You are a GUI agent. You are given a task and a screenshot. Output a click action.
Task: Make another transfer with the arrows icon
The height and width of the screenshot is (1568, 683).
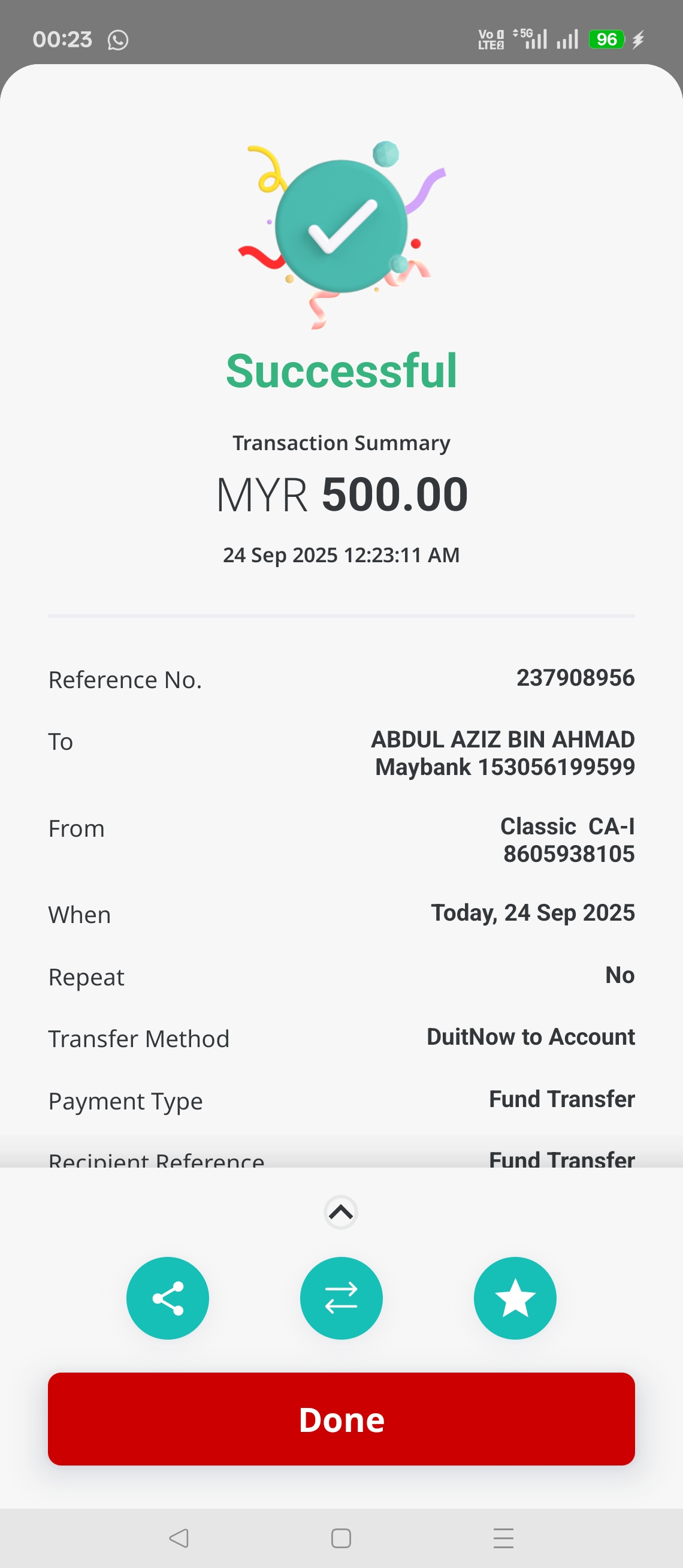pos(341,1298)
